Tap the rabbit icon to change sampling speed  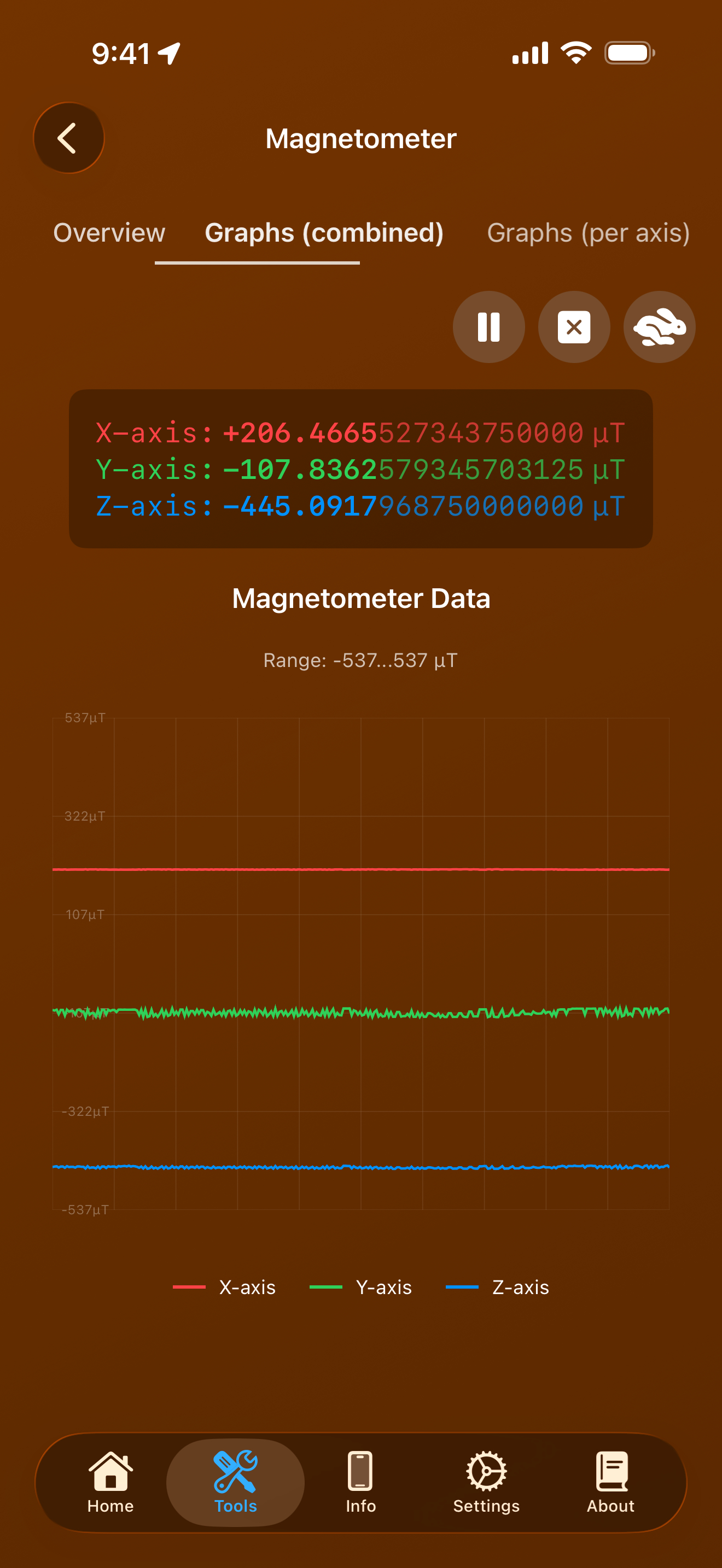click(x=659, y=327)
